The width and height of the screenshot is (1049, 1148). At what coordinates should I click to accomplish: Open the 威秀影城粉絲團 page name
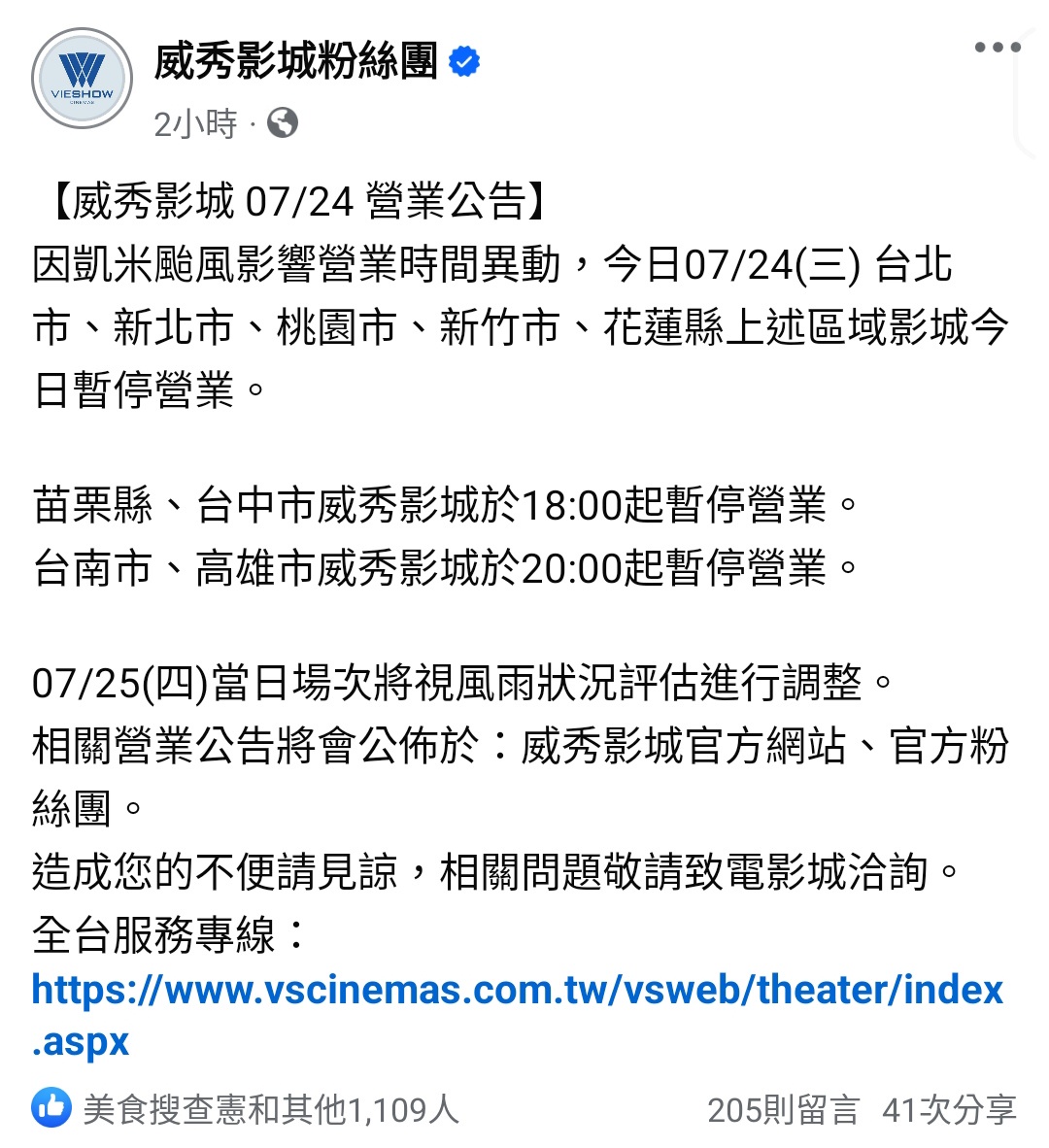(x=295, y=63)
